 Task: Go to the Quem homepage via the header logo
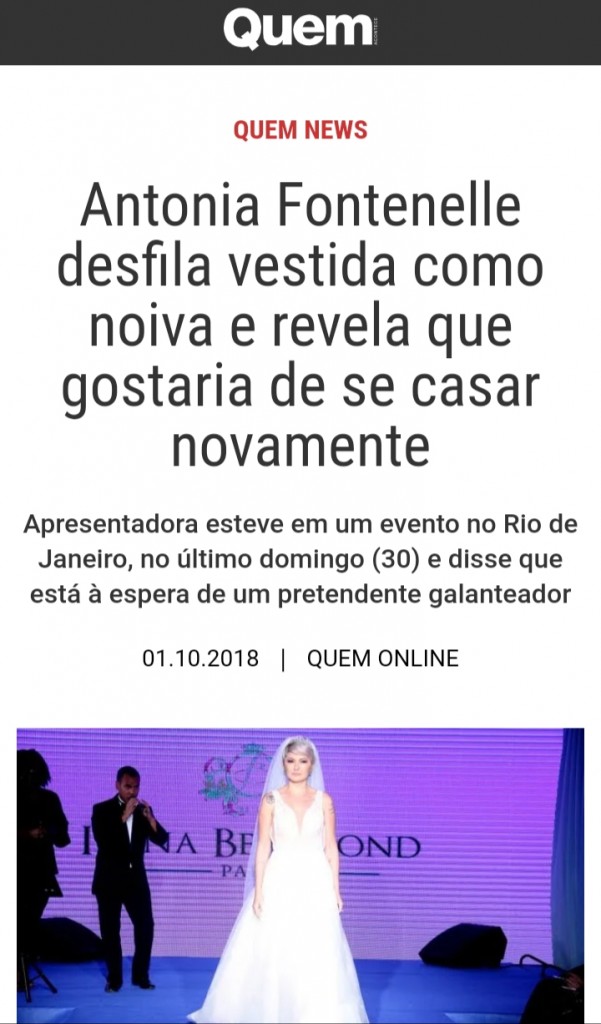(298, 29)
